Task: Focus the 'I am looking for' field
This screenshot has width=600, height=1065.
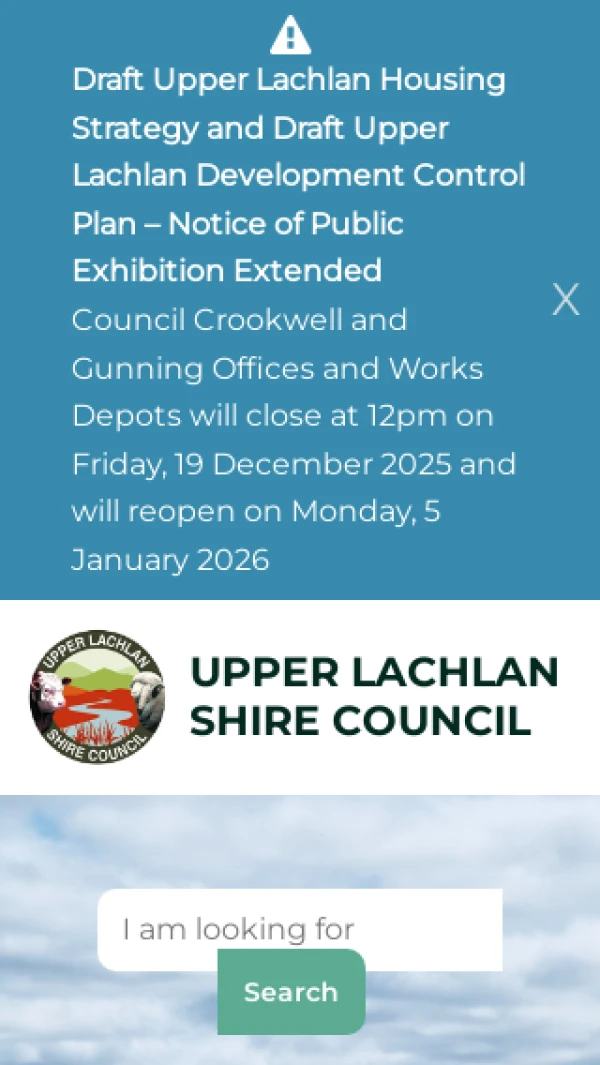Action: pos(298,929)
